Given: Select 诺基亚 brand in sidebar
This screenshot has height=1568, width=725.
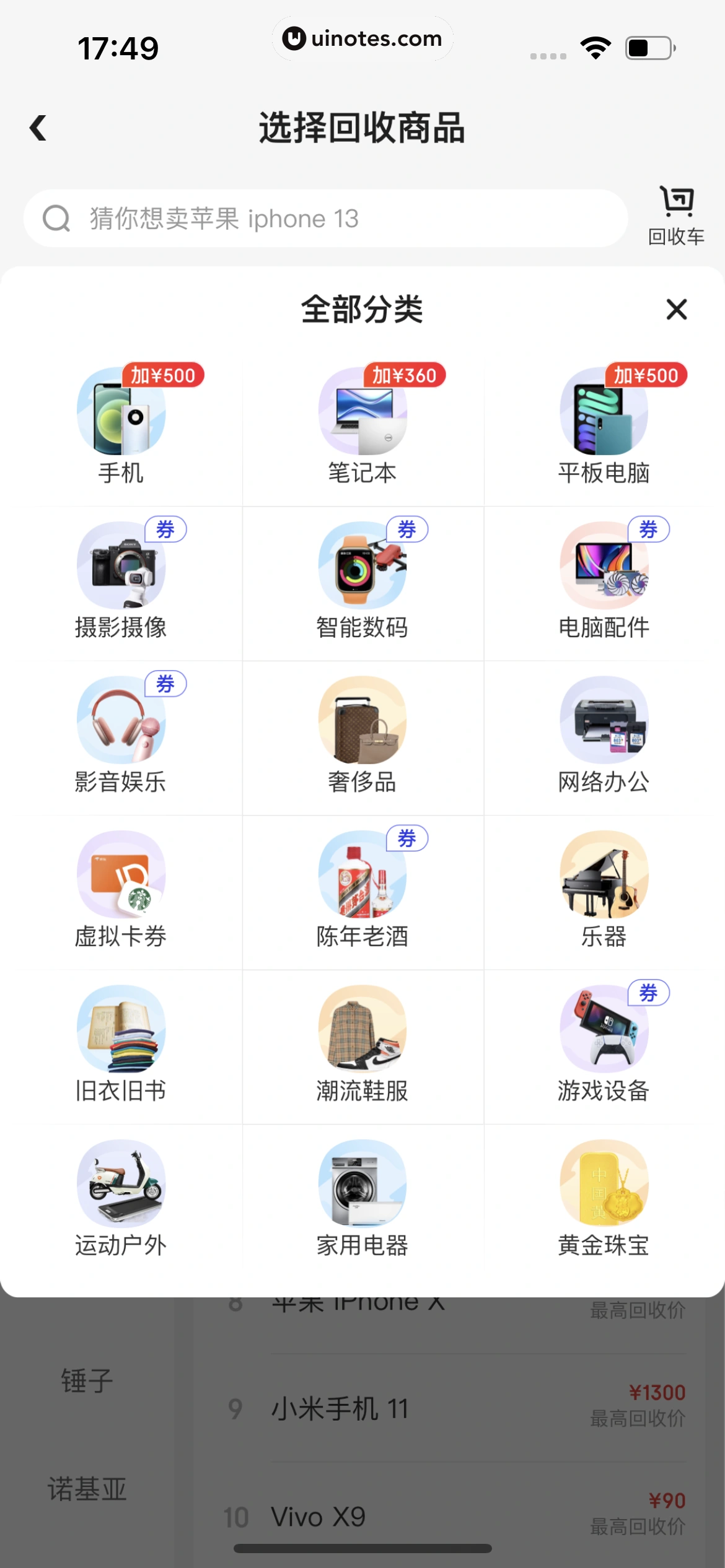Looking at the screenshot, I should 87,1491.
